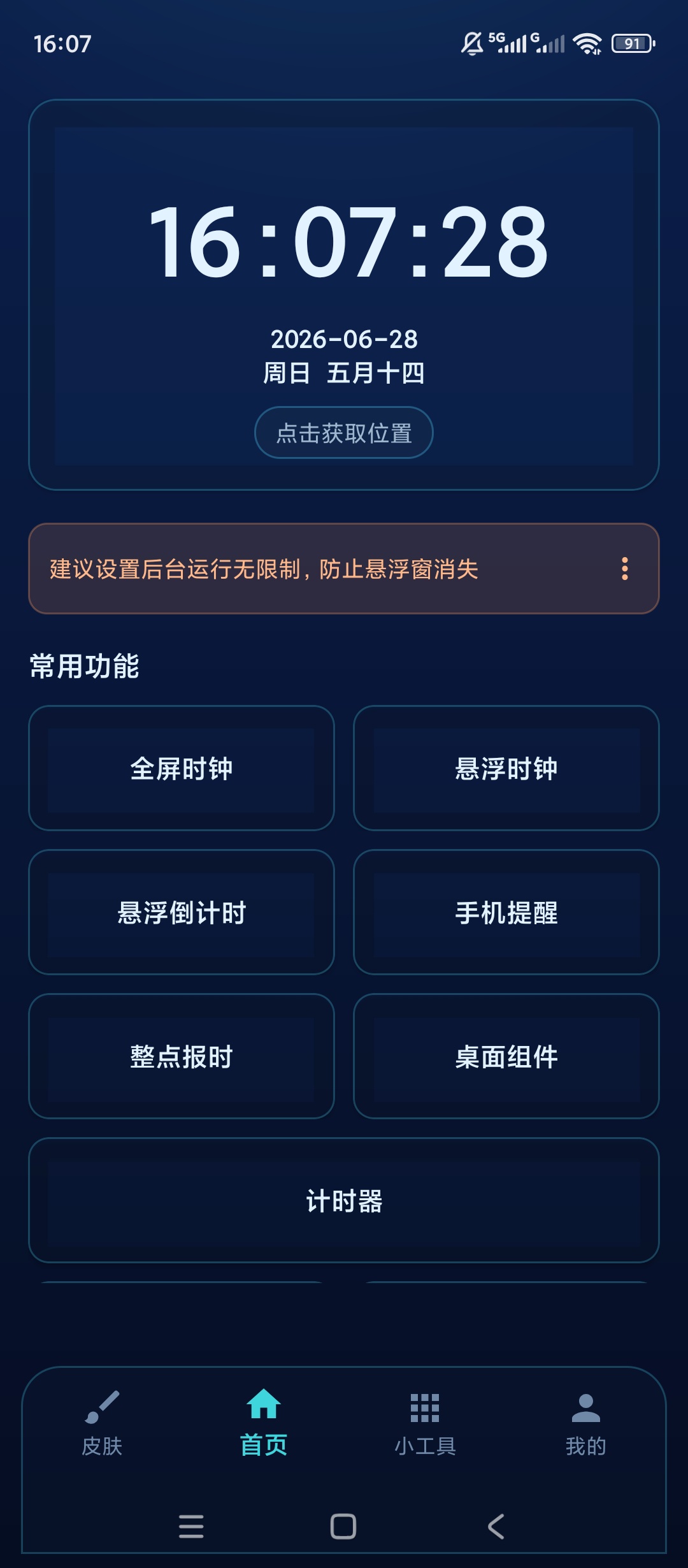Tap the system back button

496,1527
